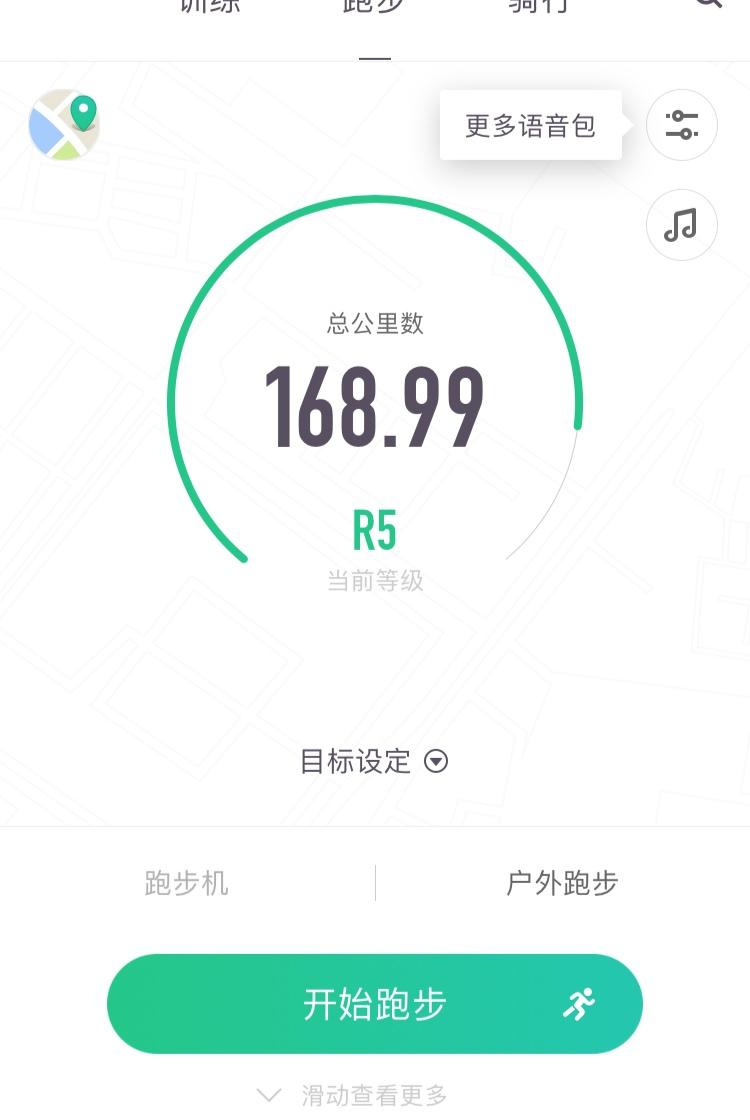Select the 跑步机 mode
750x1120 pixels.
pos(186,883)
